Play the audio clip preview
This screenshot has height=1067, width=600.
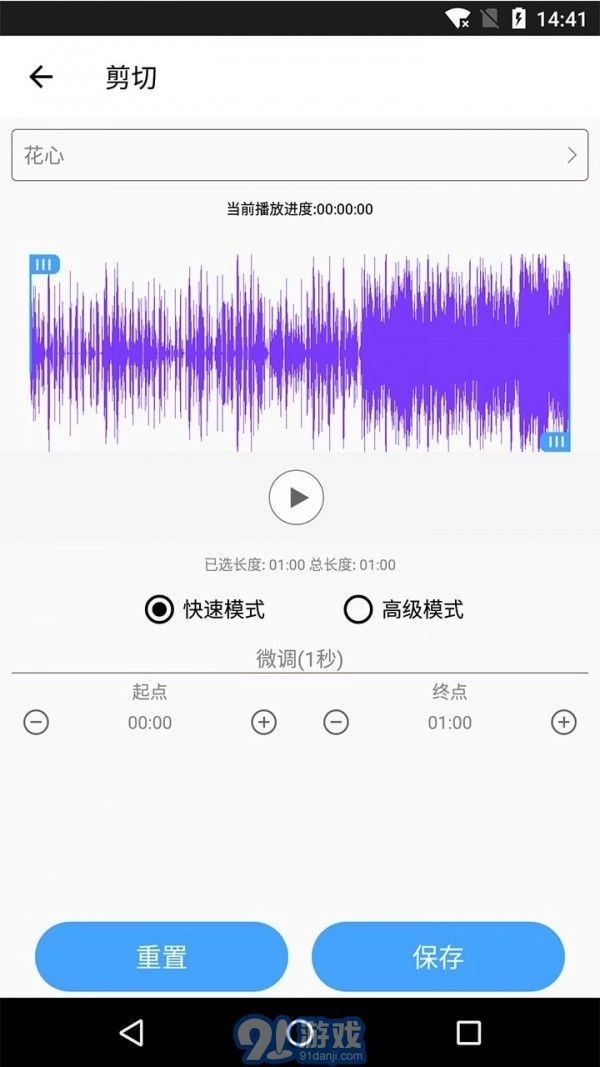click(296, 497)
